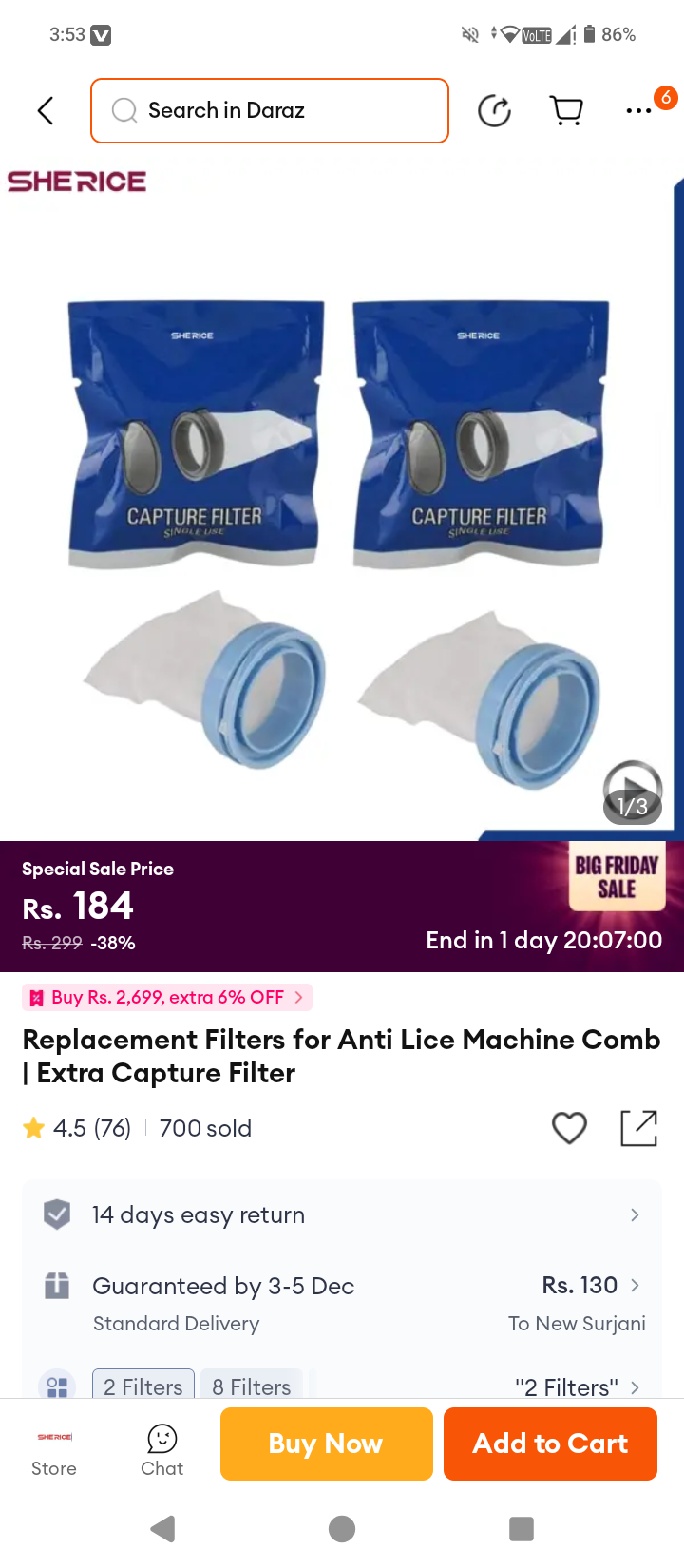Viewport: 684px width, 1568px height.
Task: Tap the system home button
Action: [342, 1529]
